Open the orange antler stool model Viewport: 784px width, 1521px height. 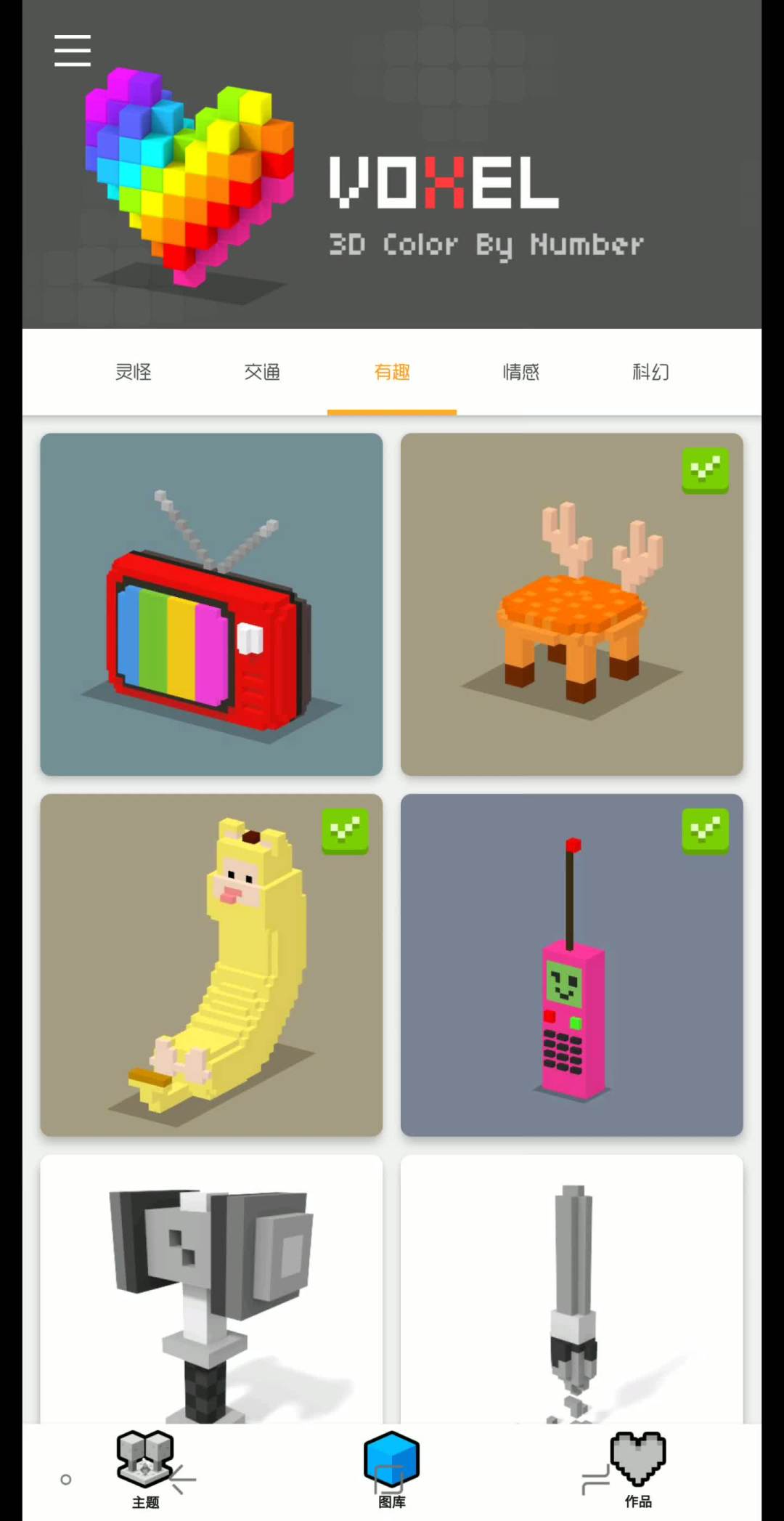coord(572,604)
